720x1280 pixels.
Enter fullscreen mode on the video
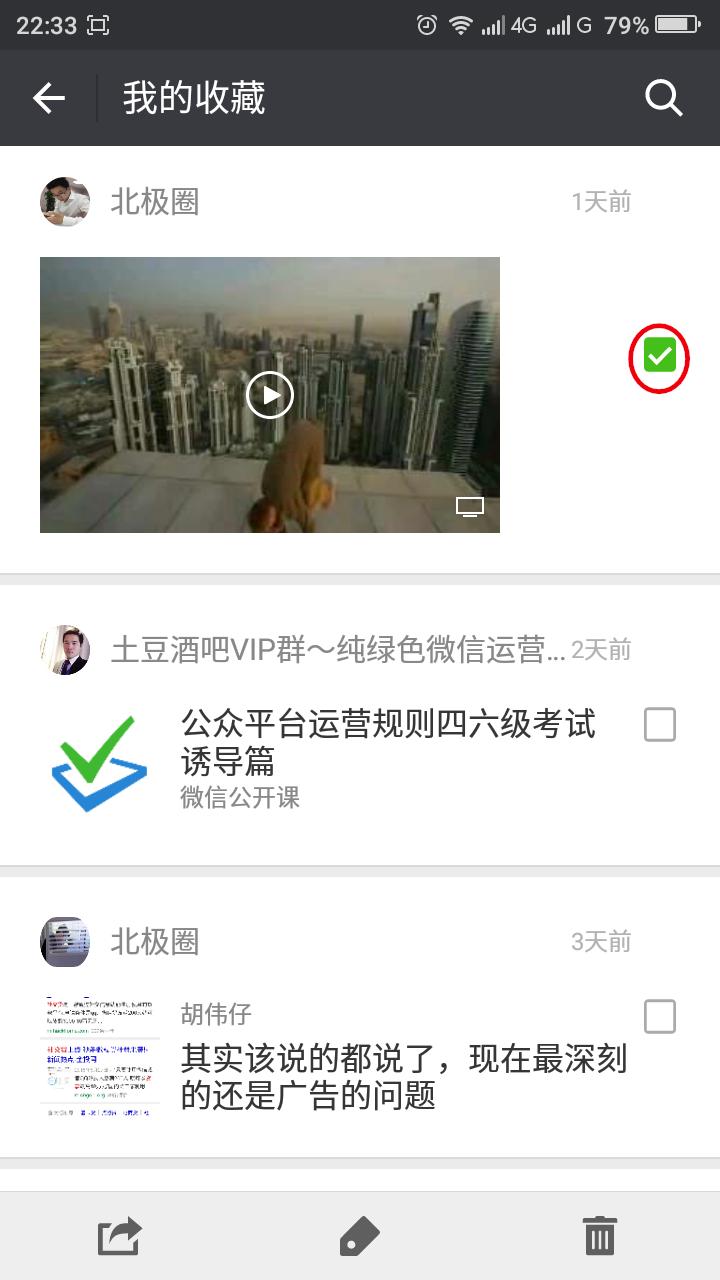[x=468, y=507]
